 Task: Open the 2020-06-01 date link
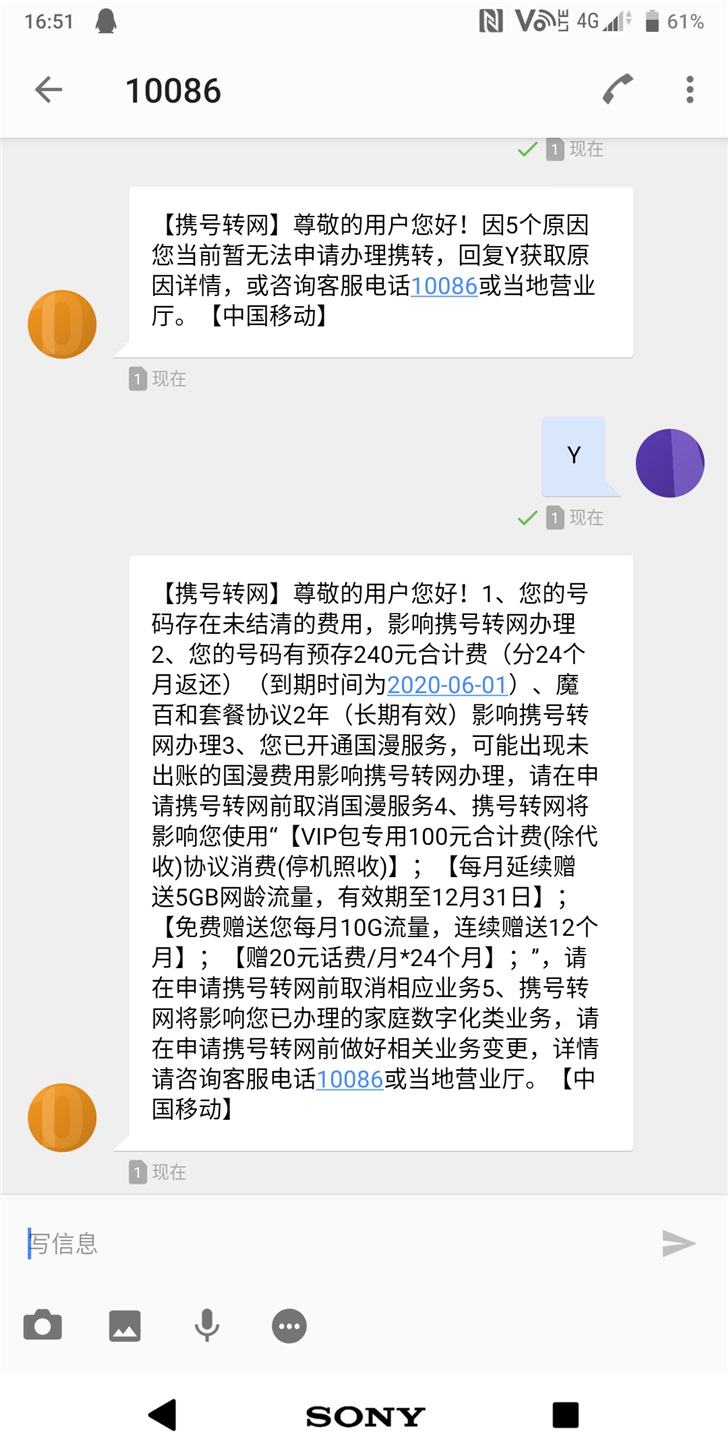click(x=450, y=685)
